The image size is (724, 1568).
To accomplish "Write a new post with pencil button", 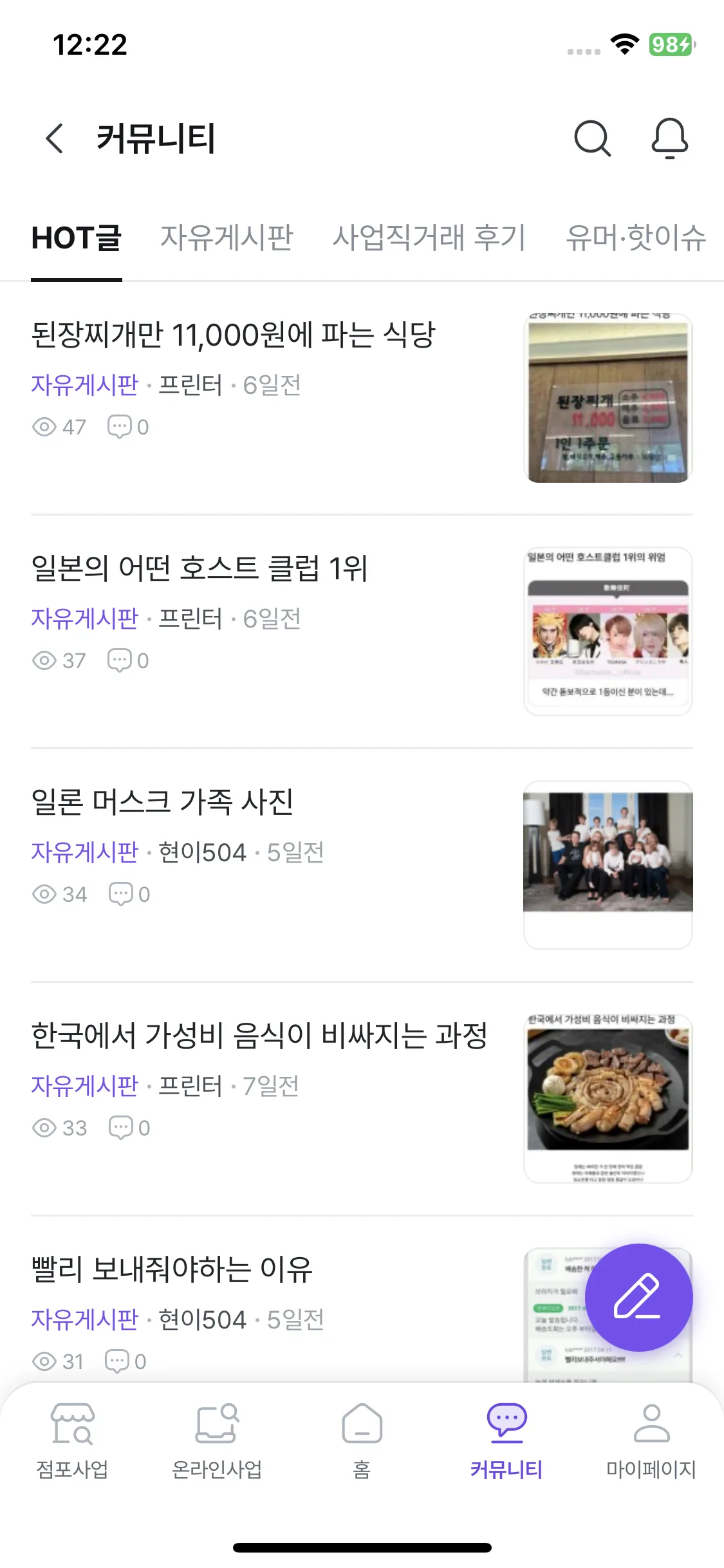I will [x=638, y=1298].
